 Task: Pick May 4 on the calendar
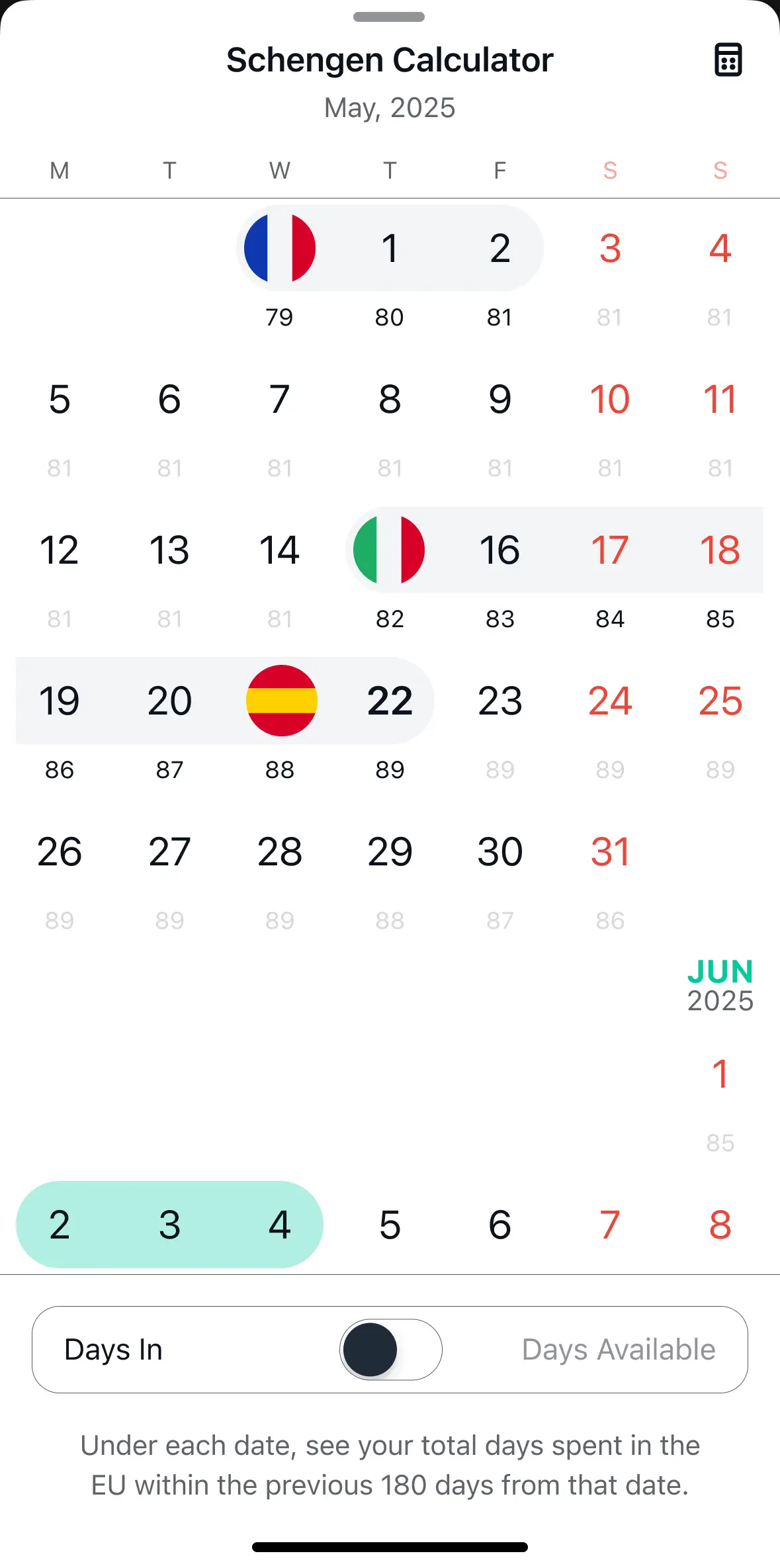click(x=720, y=248)
